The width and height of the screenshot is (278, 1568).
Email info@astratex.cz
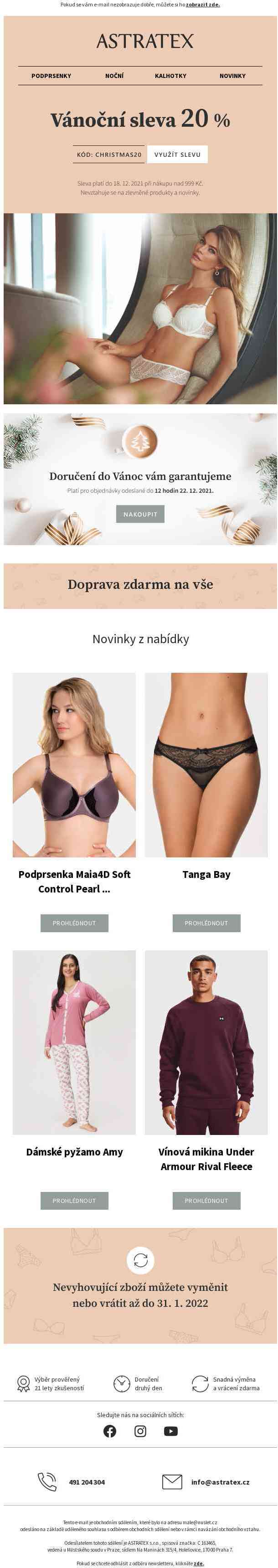pyautogui.click(x=220, y=1482)
